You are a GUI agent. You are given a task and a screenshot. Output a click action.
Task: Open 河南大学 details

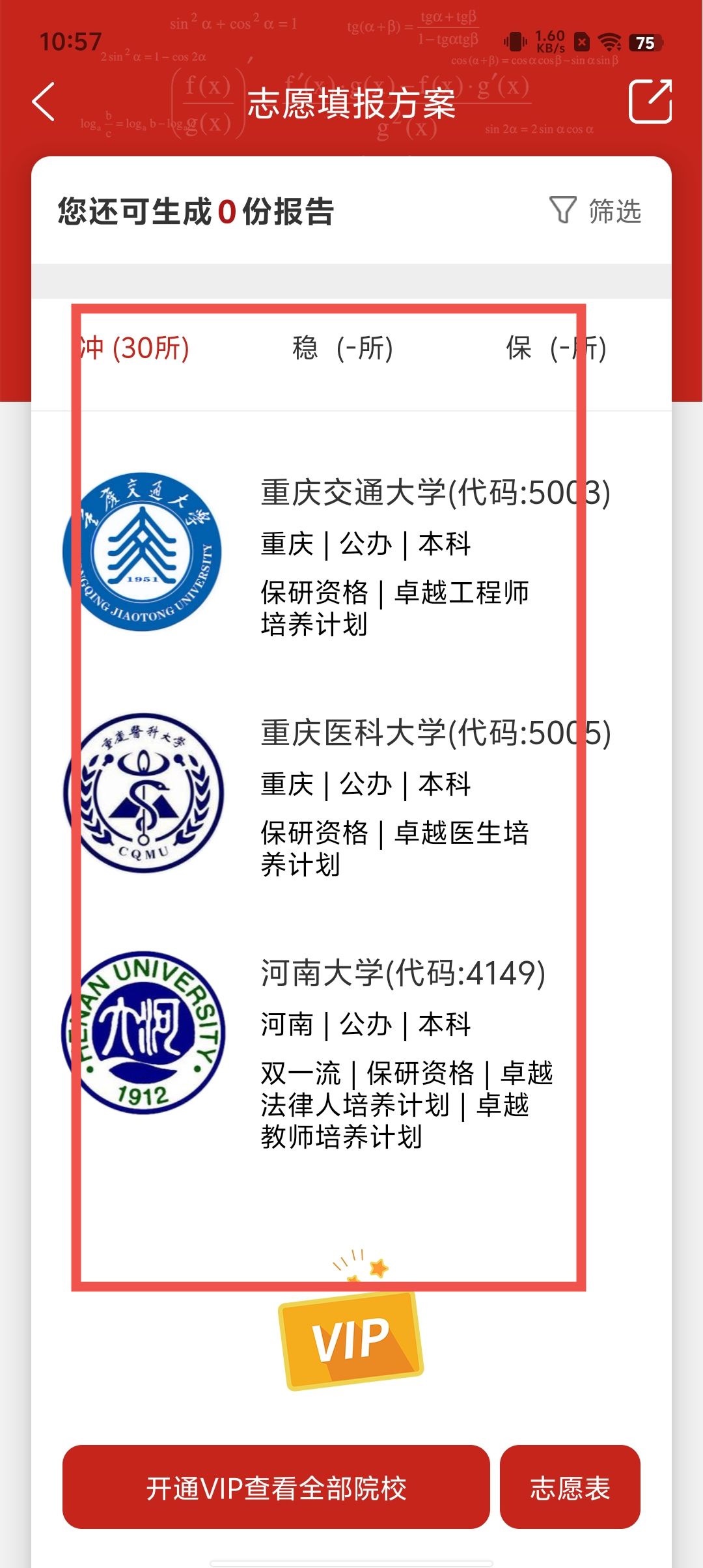tap(402, 973)
